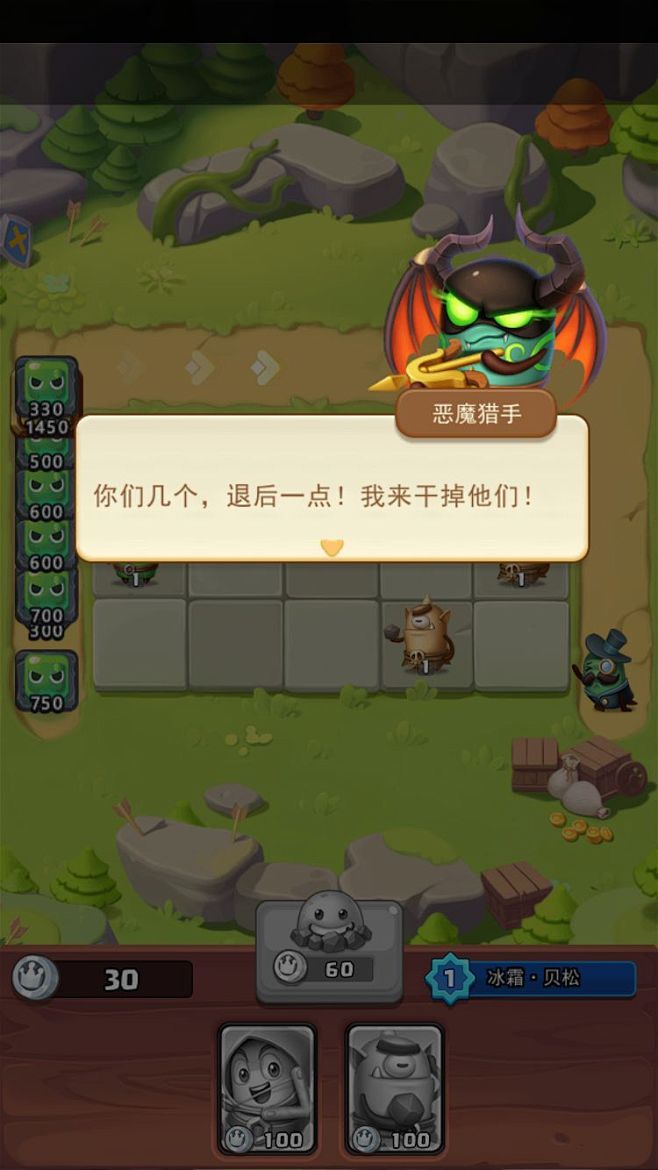Tap the dialogue arrow to continue
The height and width of the screenshot is (1170, 658).
(332, 548)
